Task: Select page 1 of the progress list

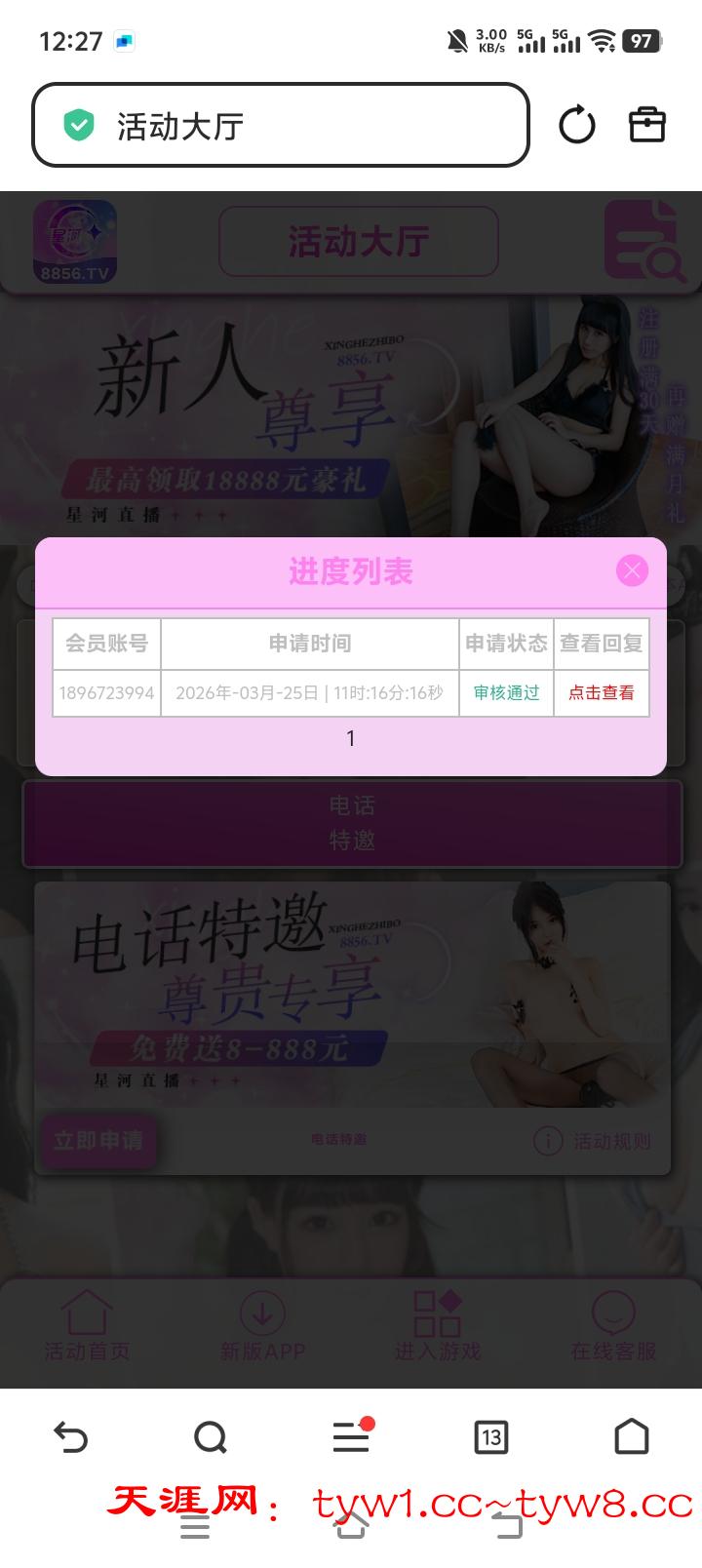Action: click(351, 739)
